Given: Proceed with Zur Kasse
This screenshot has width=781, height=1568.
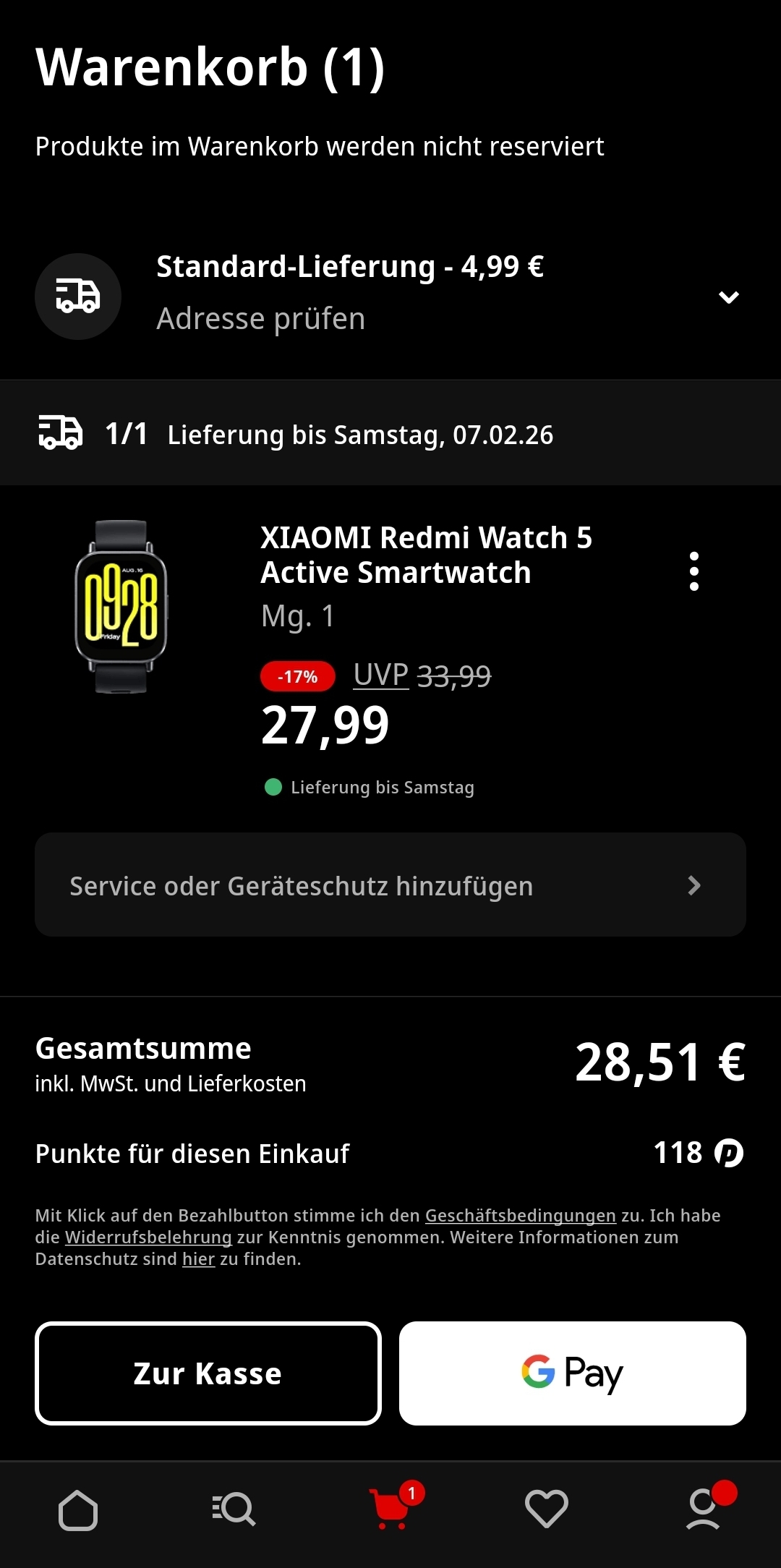Looking at the screenshot, I should (x=208, y=1373).
